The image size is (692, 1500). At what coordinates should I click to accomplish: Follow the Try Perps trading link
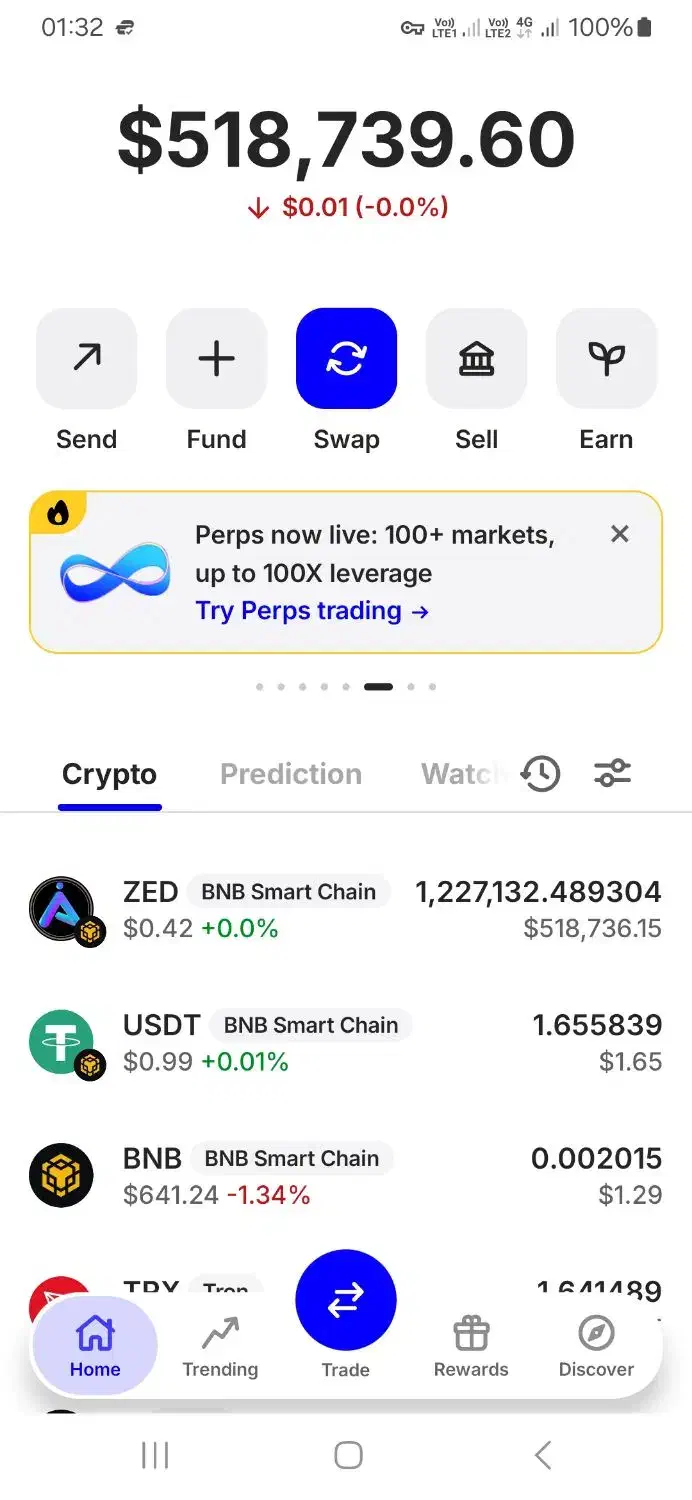tap(312, 611)
